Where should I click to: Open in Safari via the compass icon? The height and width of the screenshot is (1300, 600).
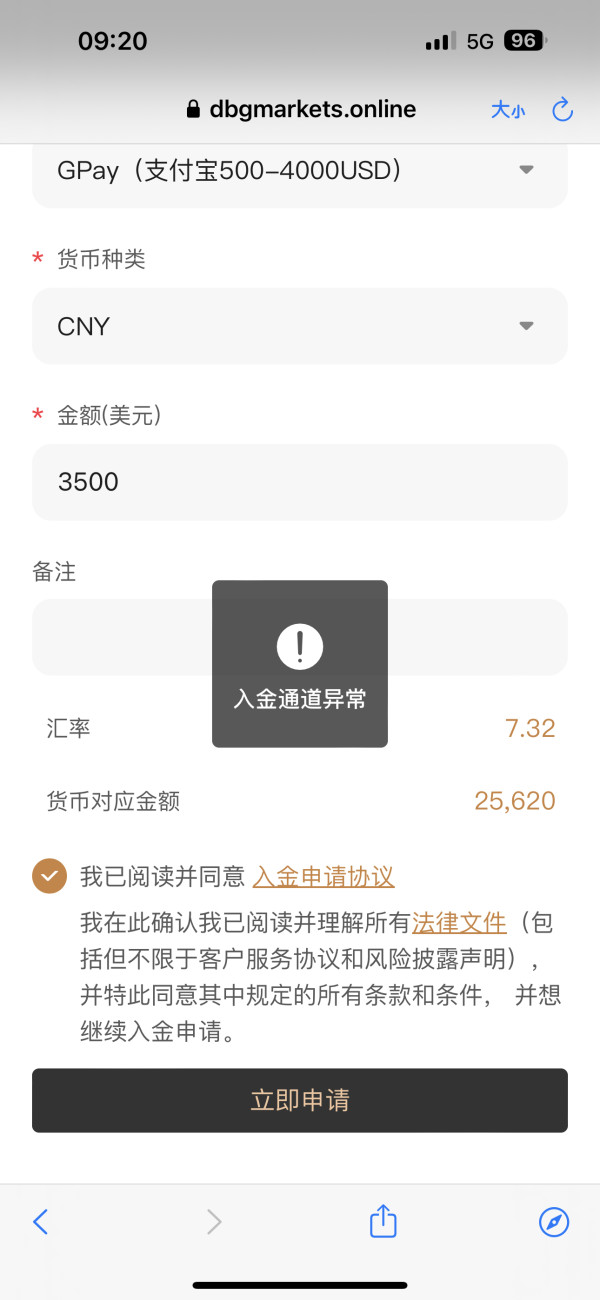click(554, 1221)
